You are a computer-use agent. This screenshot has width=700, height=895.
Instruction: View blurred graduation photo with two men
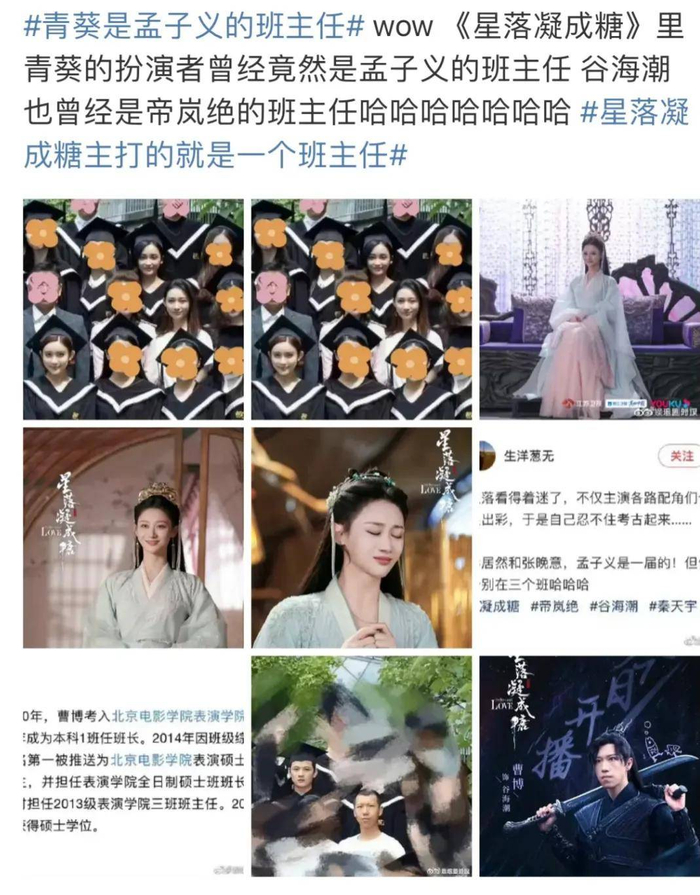pos(361,766)
